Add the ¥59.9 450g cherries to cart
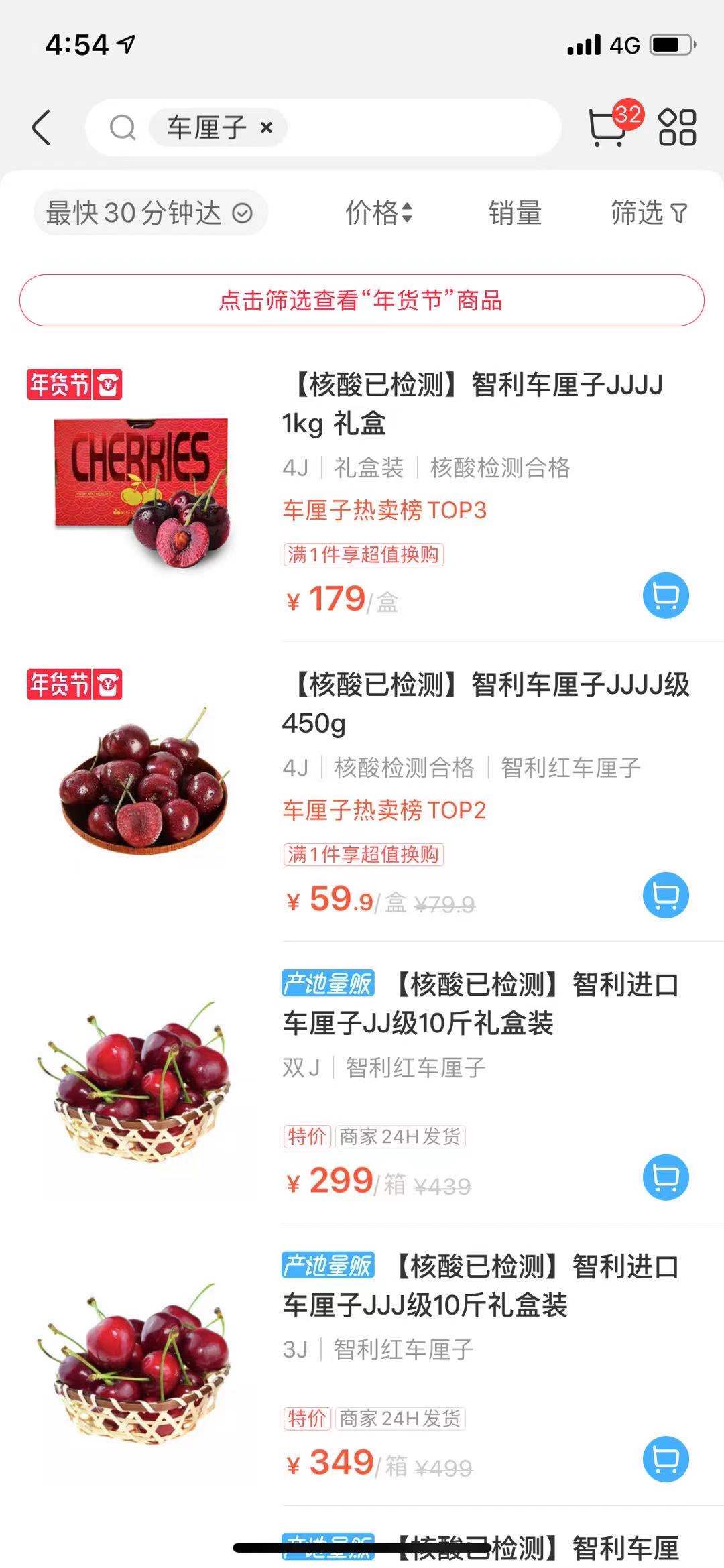This screenshot has height=1568, width=724. click(666, 895)
